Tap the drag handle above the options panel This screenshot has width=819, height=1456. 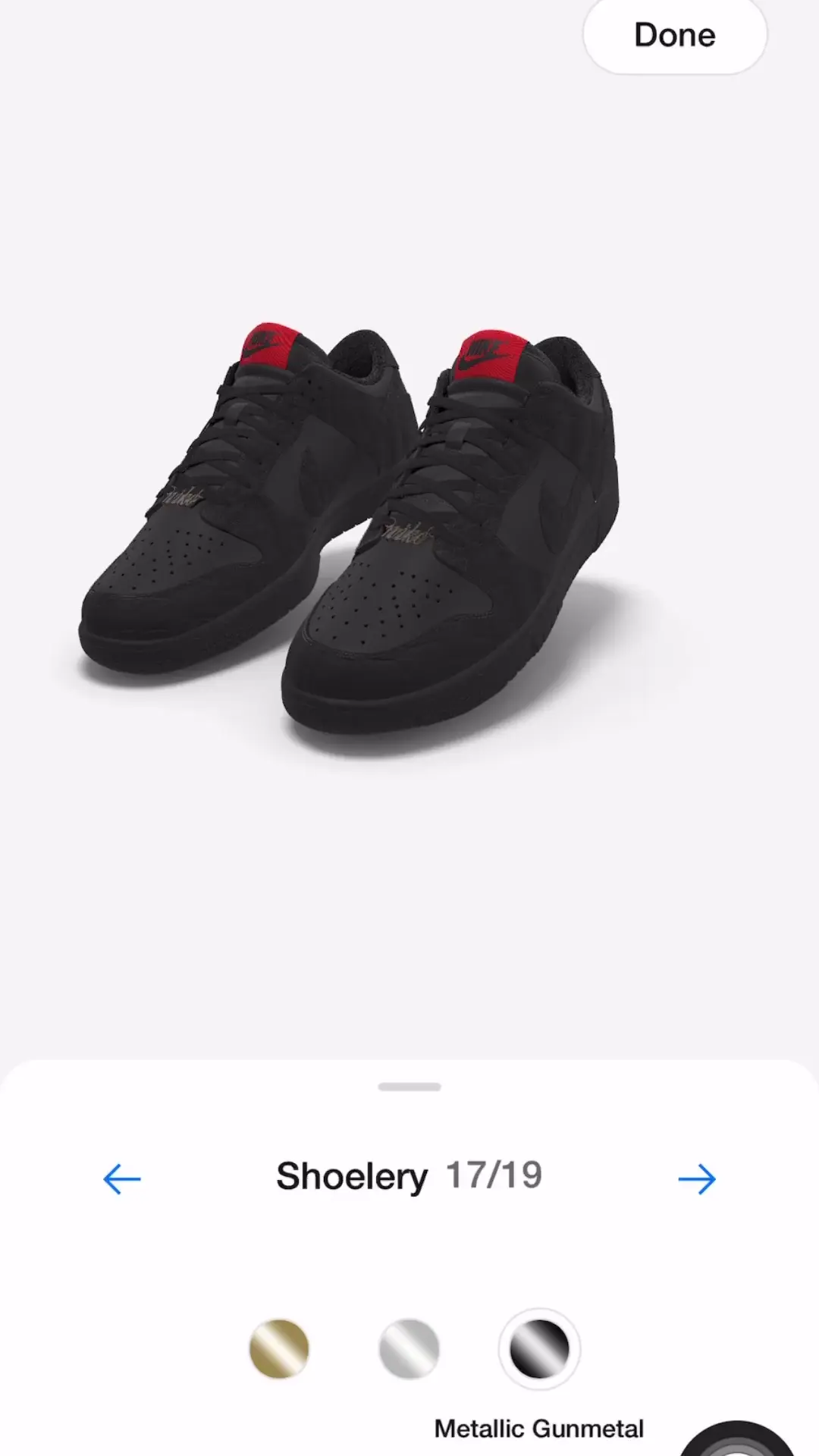pyautogui.click(x=409, y=1086)
